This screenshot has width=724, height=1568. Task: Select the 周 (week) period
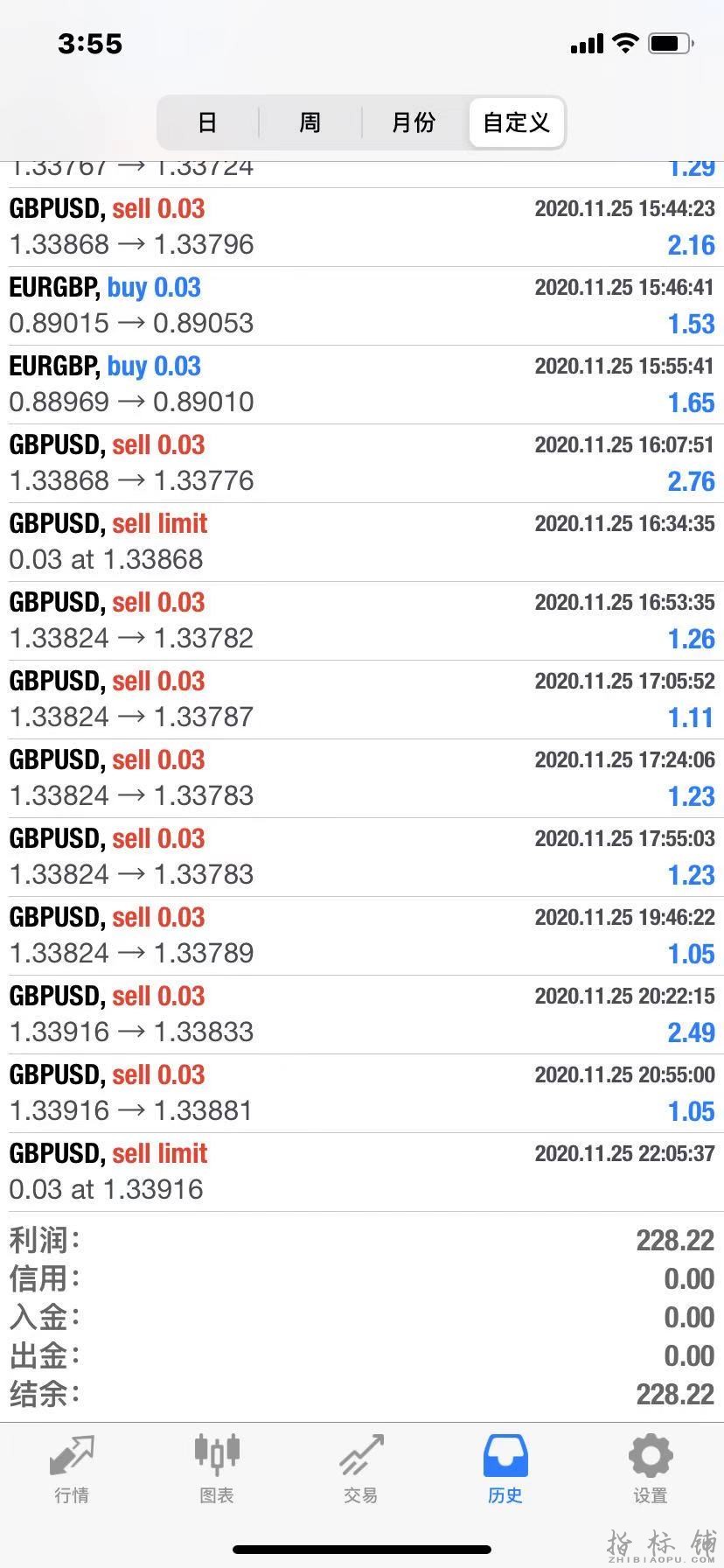click(x=310, y=122)
